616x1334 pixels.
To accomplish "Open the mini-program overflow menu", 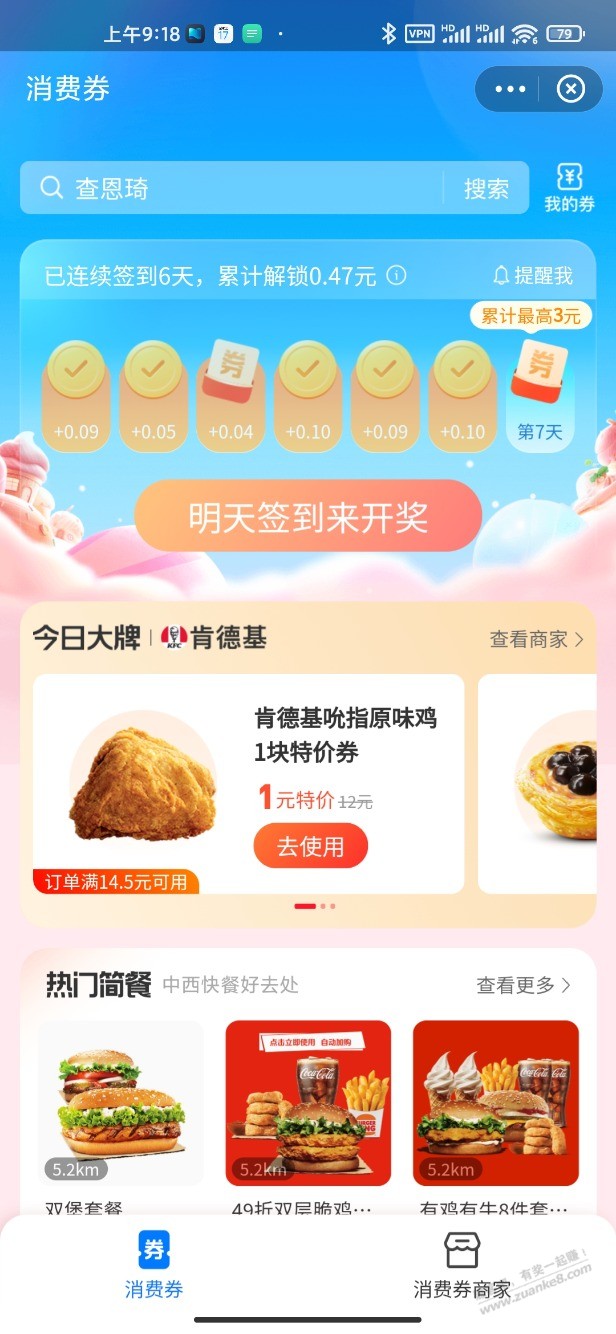I will click(510, 90).
